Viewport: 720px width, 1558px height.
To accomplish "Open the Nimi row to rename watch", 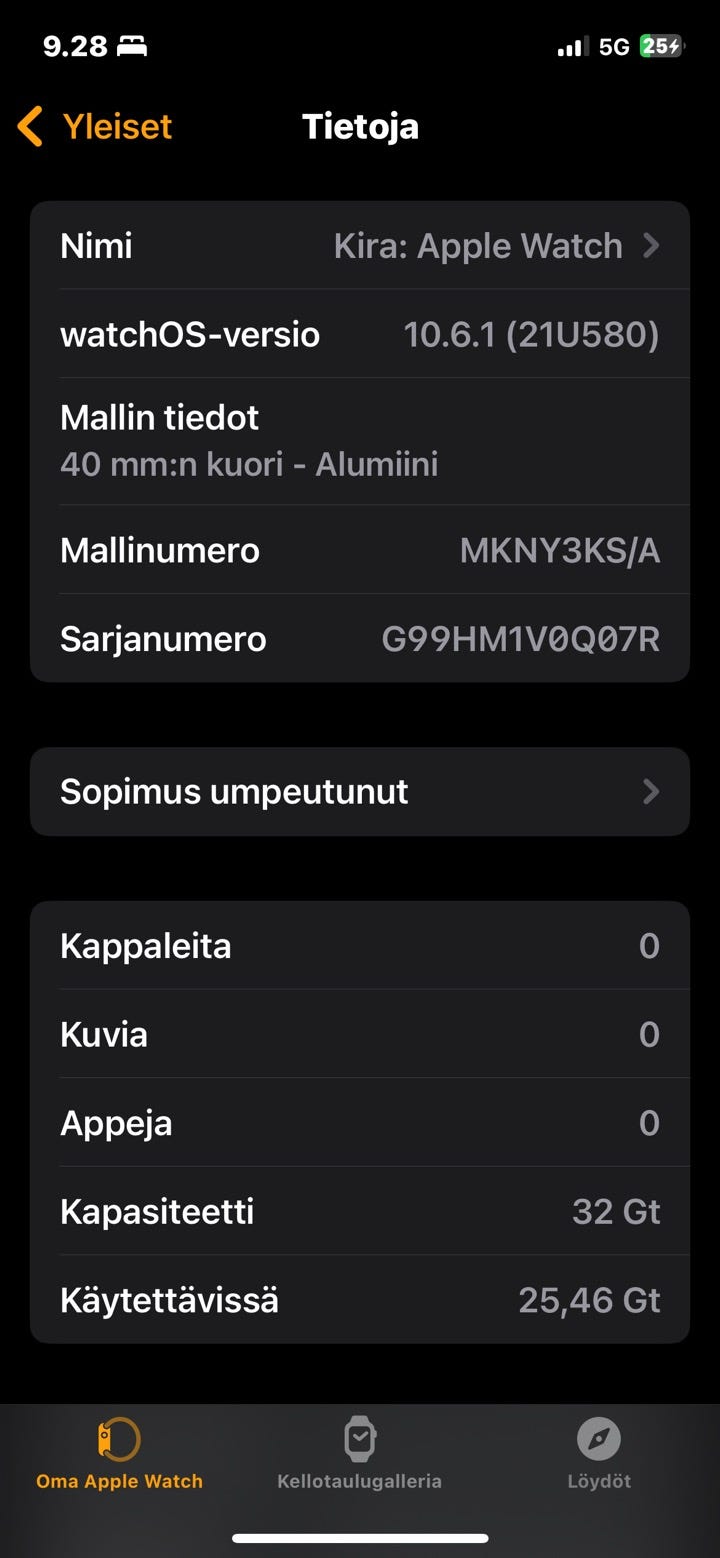I will point(360,246).
